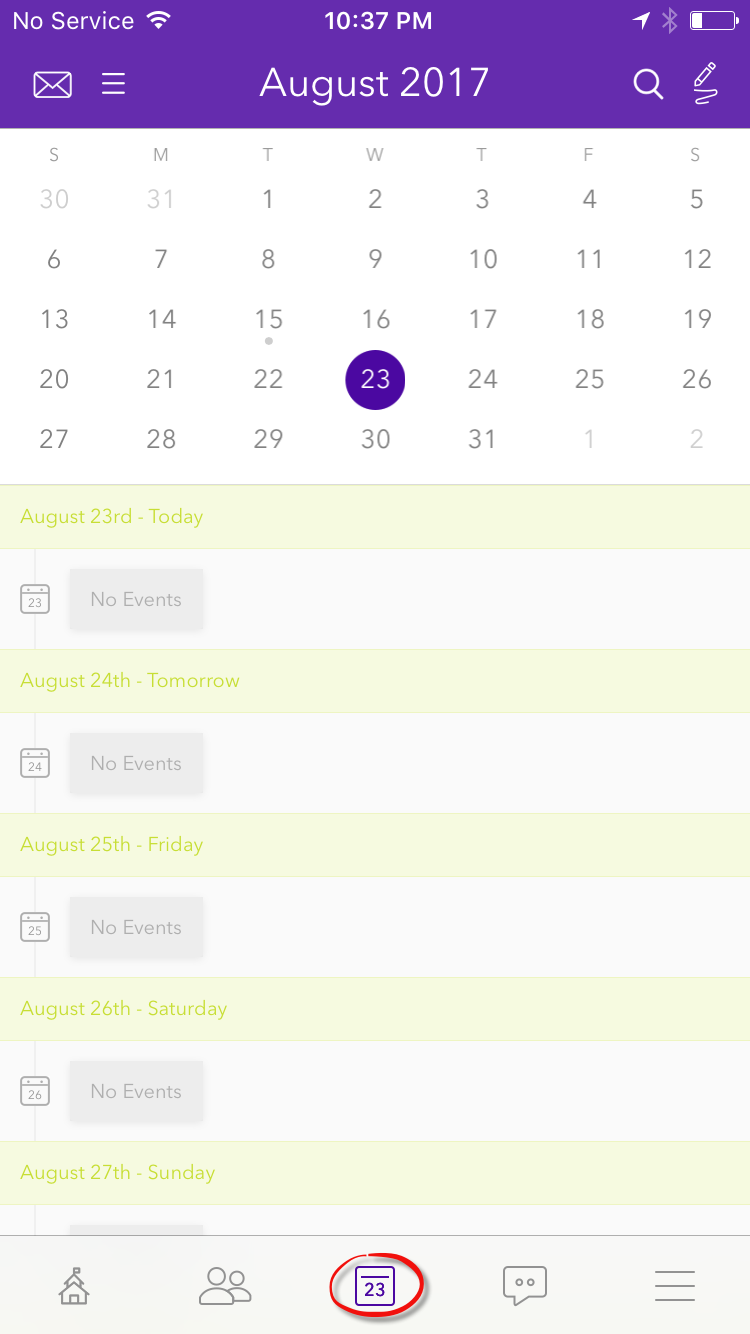
Task: Select August 6 on the calendar
Action: (54, 260)
